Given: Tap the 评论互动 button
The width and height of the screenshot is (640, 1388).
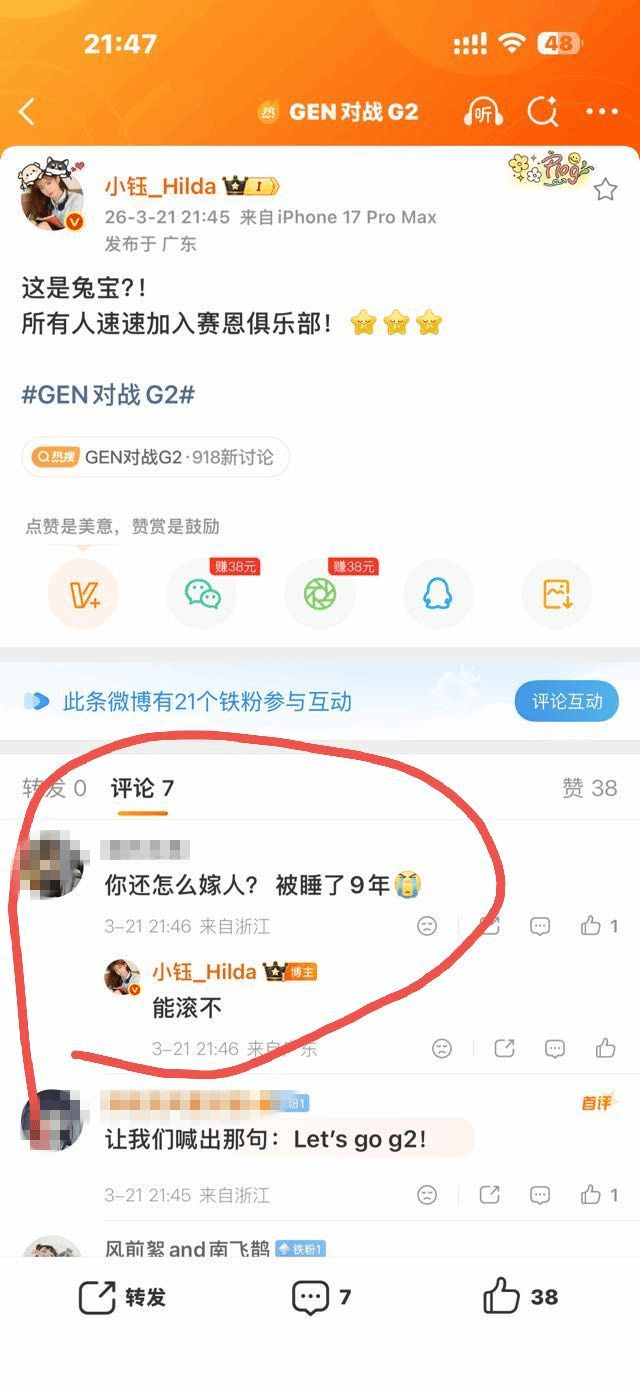Looking at the screenshot, I should (566, 701).
